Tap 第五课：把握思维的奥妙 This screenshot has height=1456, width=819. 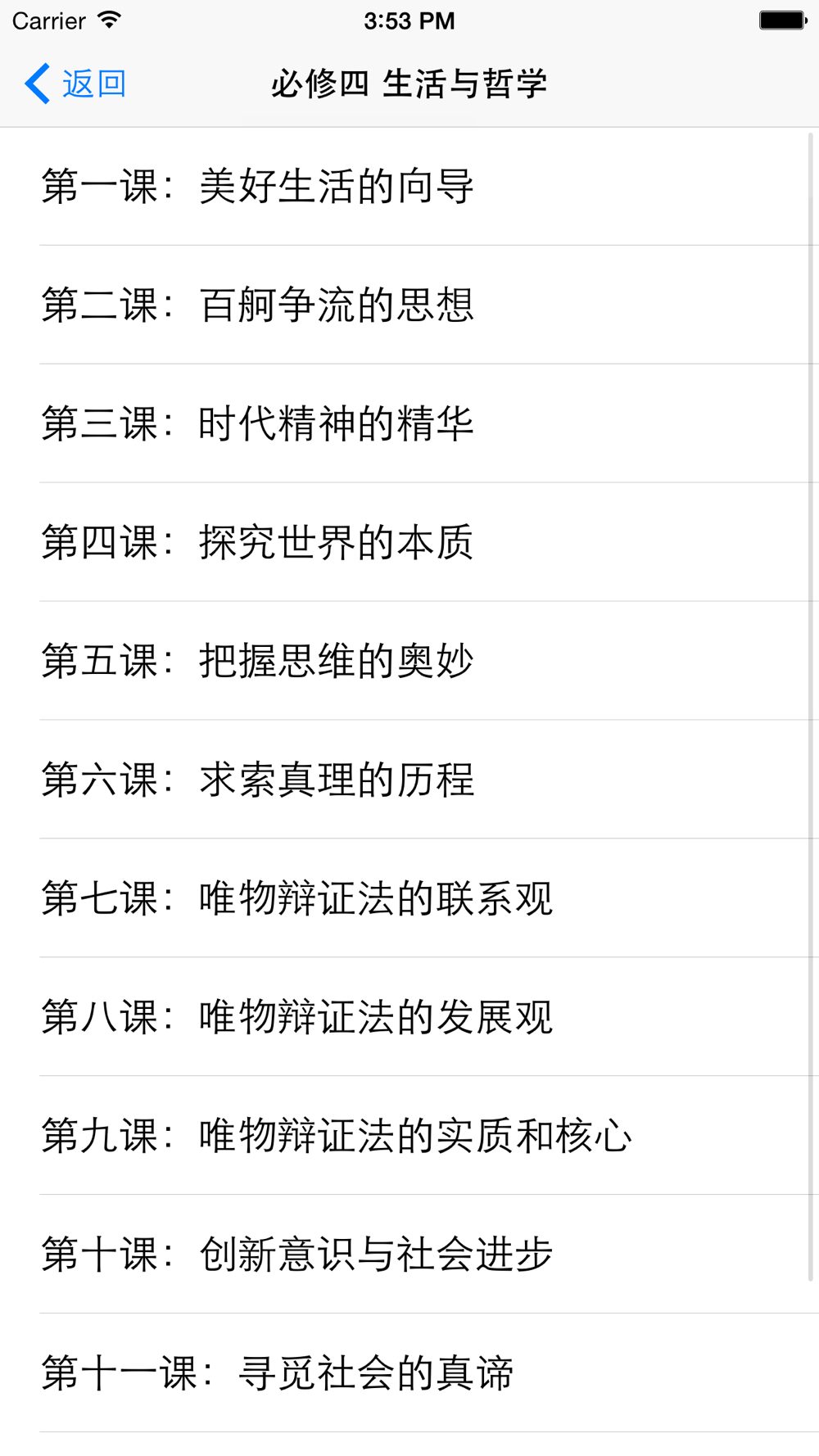(409, 662)
